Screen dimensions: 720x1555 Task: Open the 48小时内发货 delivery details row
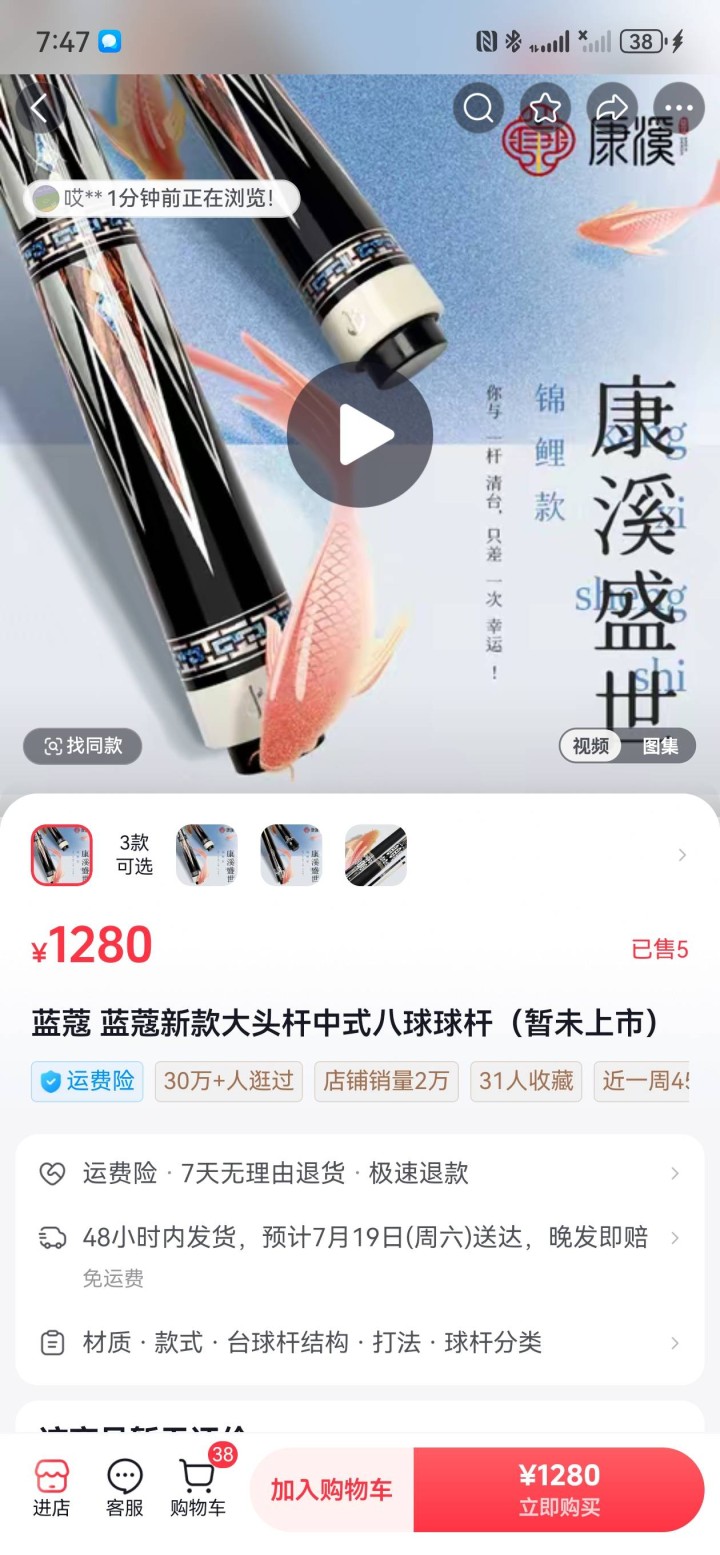[360, 1238]
